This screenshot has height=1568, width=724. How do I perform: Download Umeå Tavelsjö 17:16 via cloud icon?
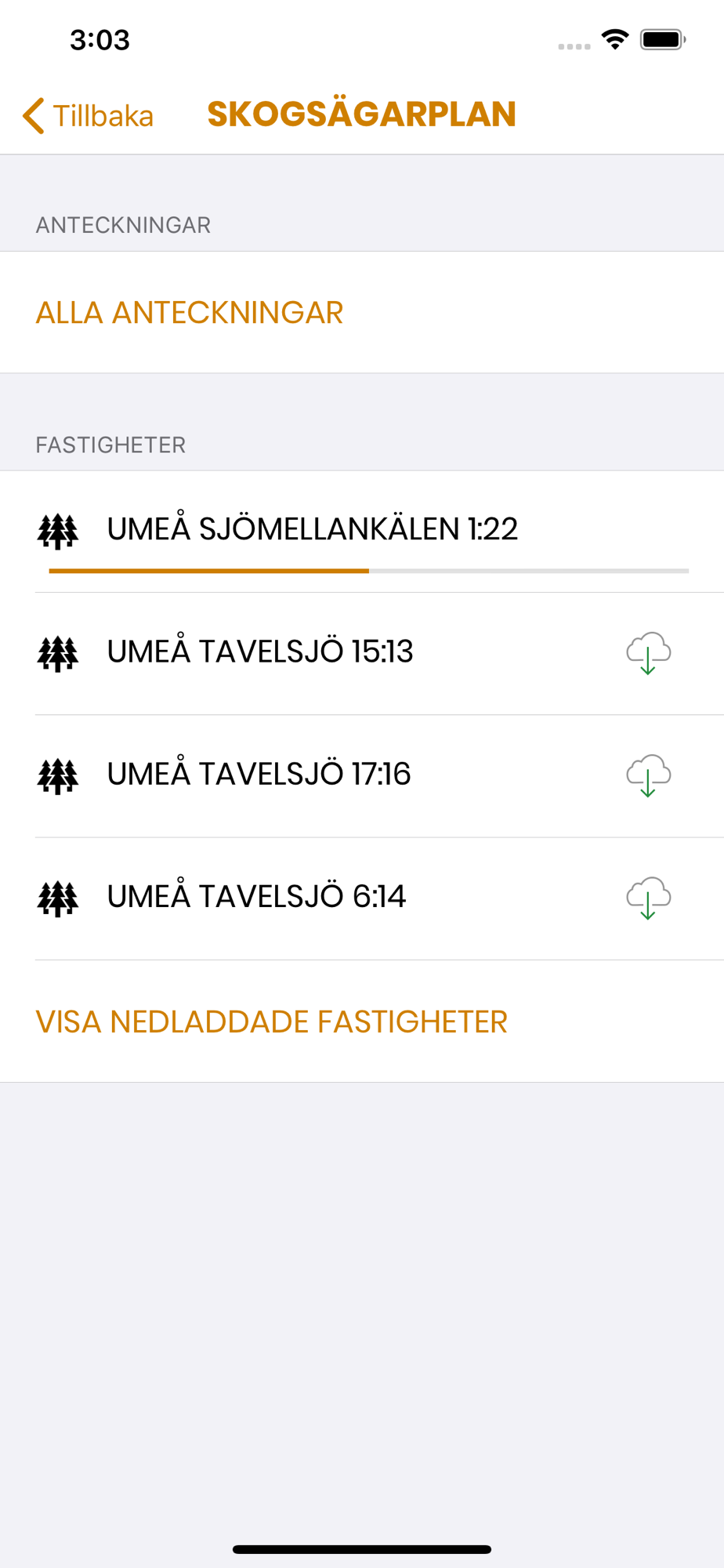coord(649,775)
